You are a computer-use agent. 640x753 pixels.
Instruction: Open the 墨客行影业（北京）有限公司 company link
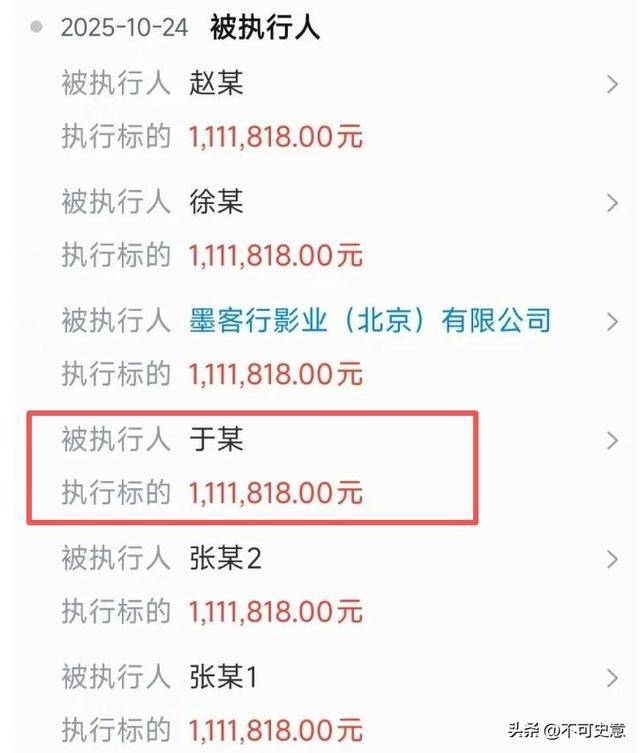point(370,321)
